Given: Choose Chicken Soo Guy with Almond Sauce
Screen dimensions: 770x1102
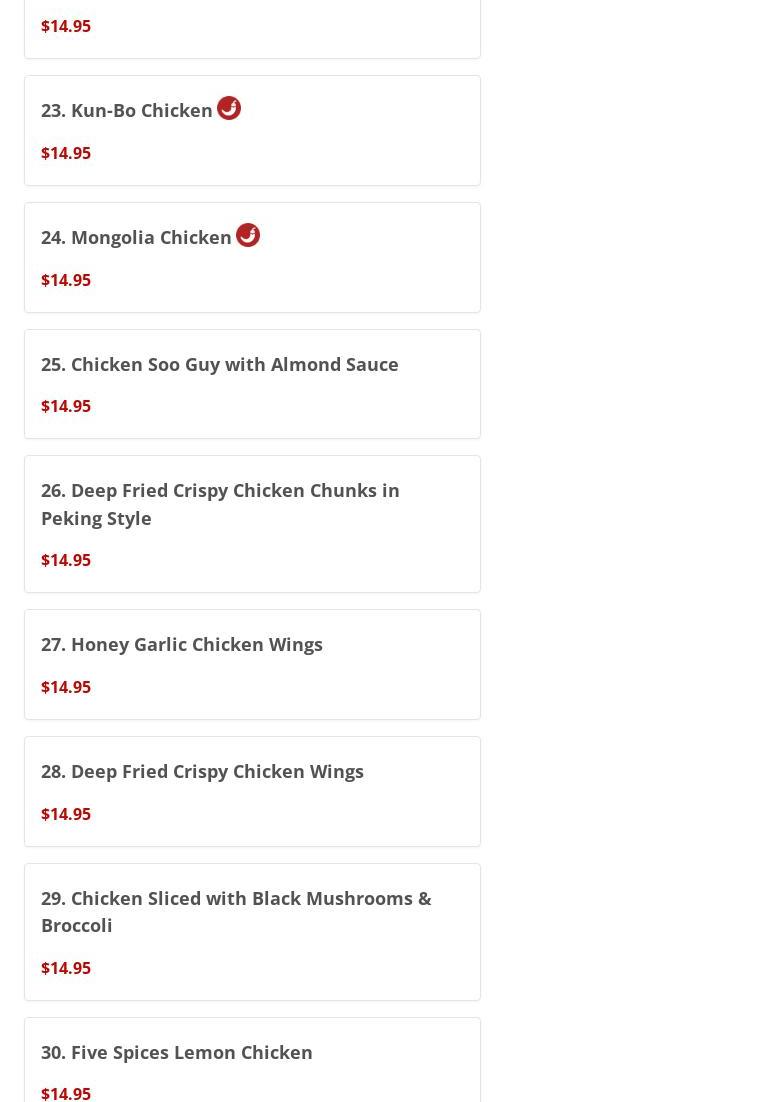Looking at the screenshot, I should pyautogui.click(x=220, y=365).
